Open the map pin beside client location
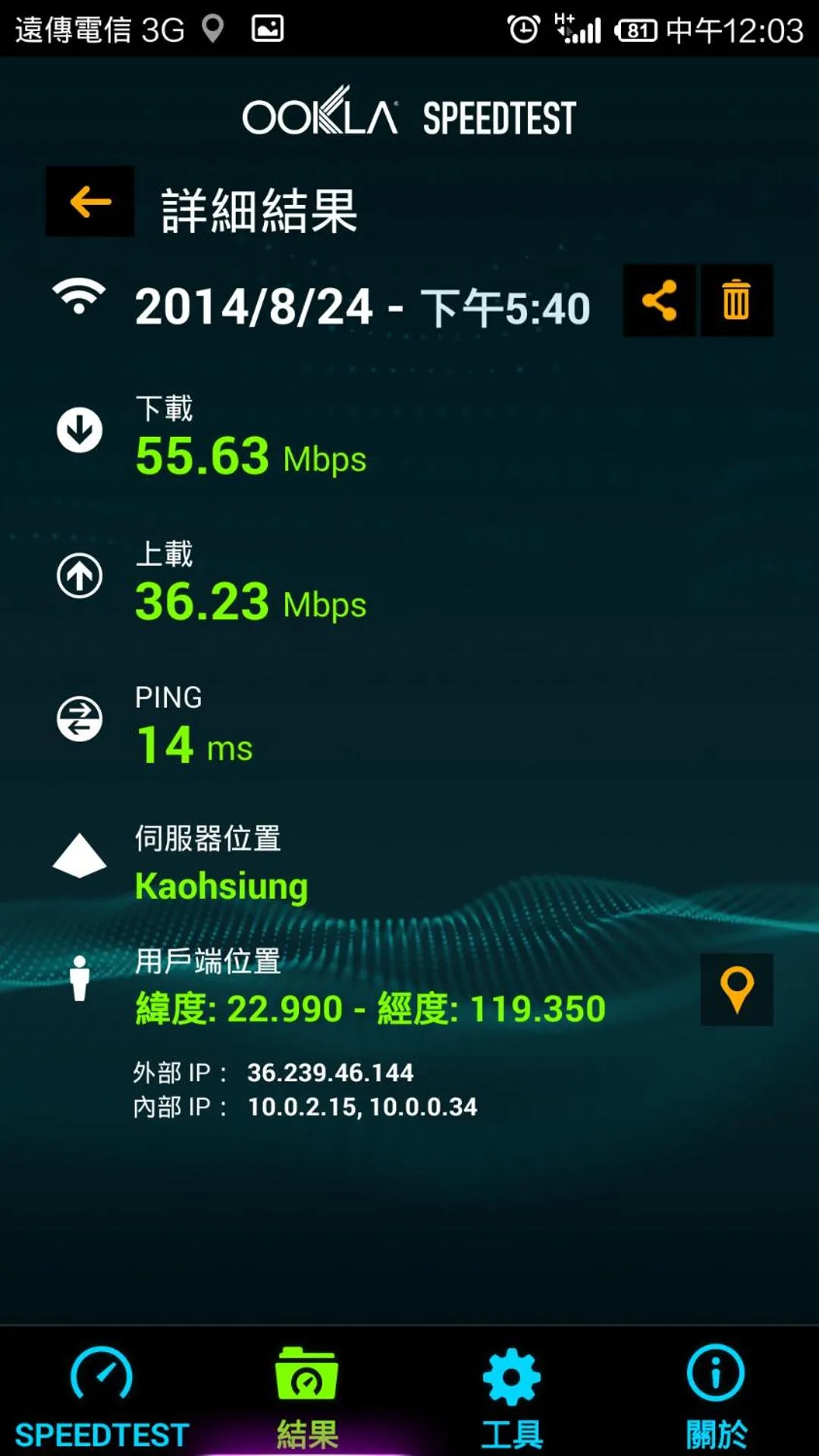The image size is (819, 1456). pos(737,988)
